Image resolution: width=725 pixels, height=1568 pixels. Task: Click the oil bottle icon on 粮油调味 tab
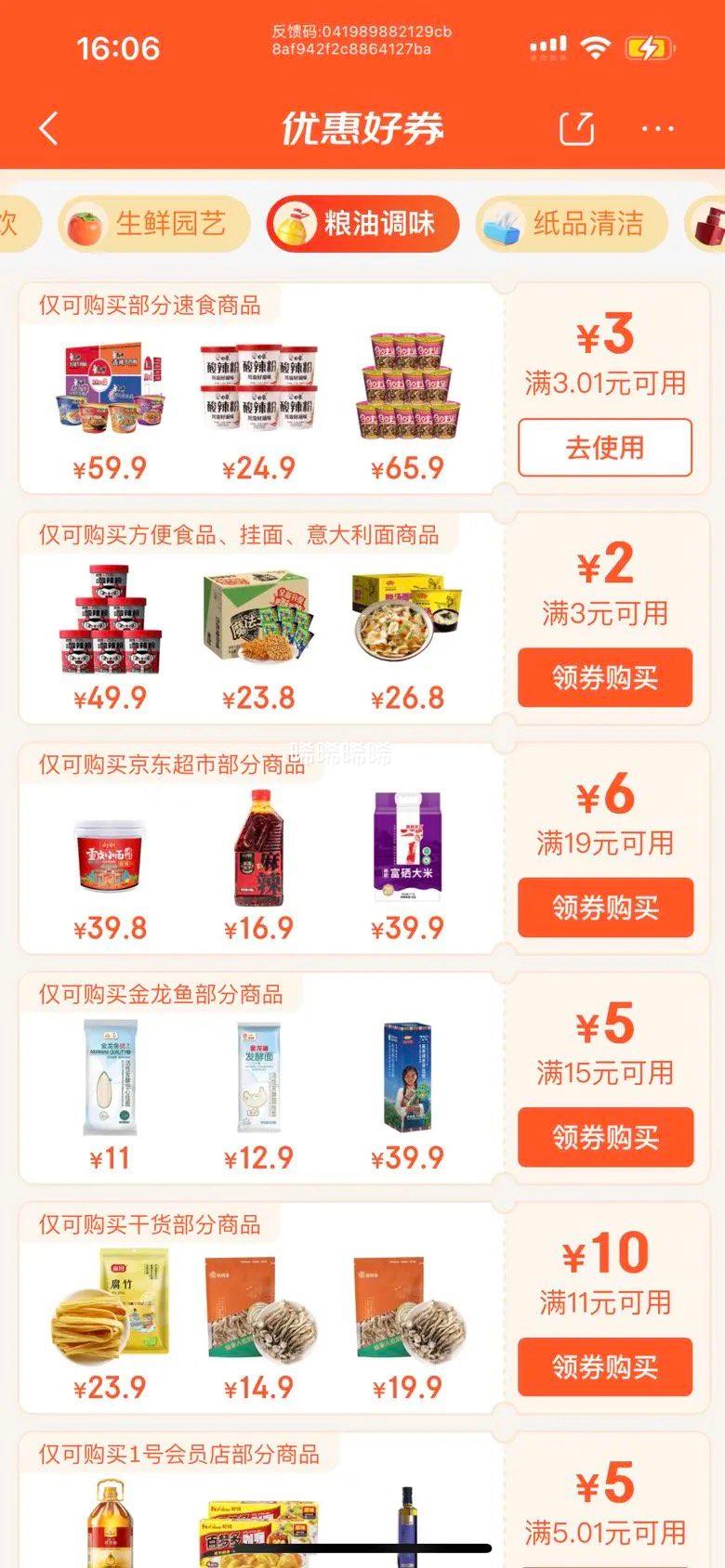pos(294,223)
